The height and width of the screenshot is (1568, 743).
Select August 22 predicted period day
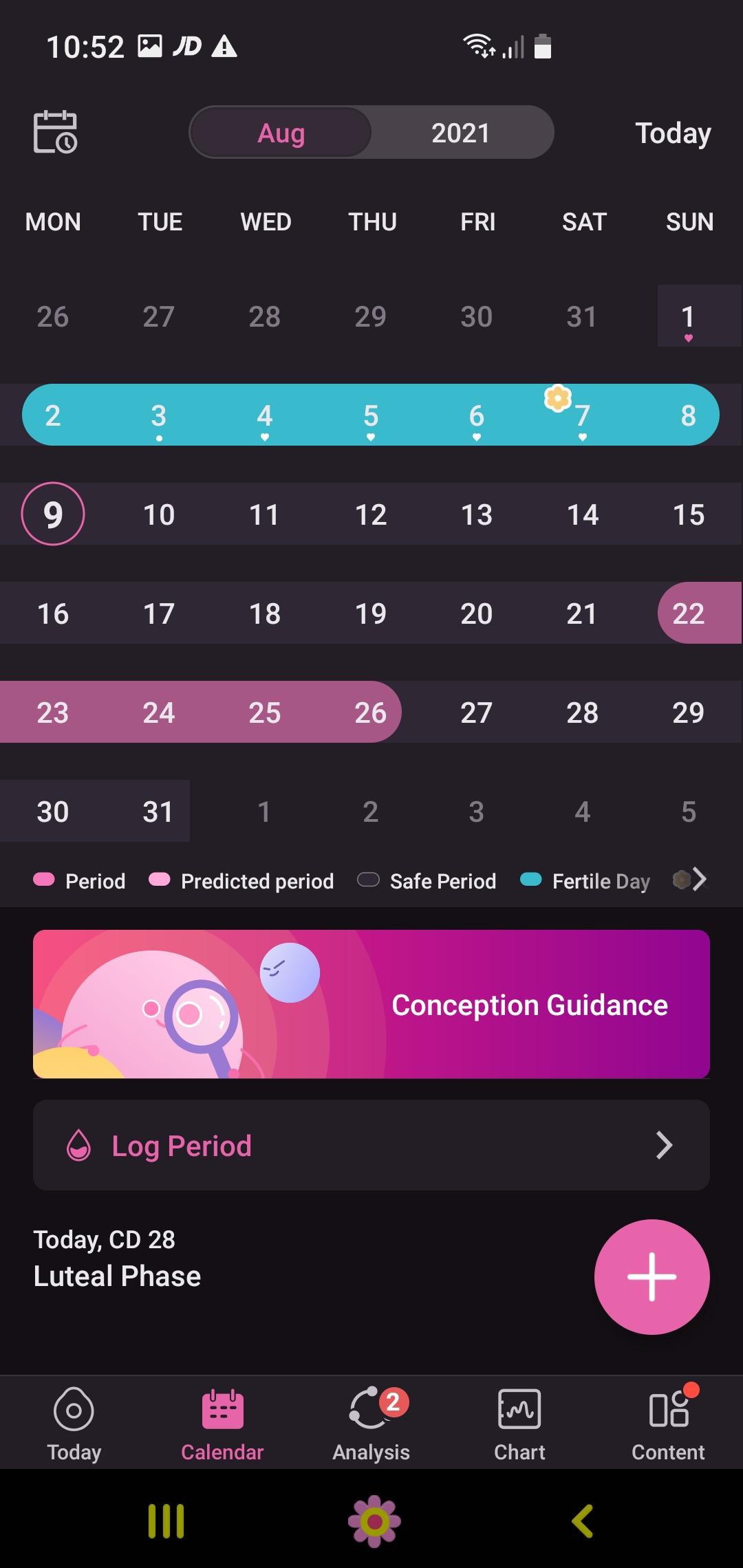(688, 613)
